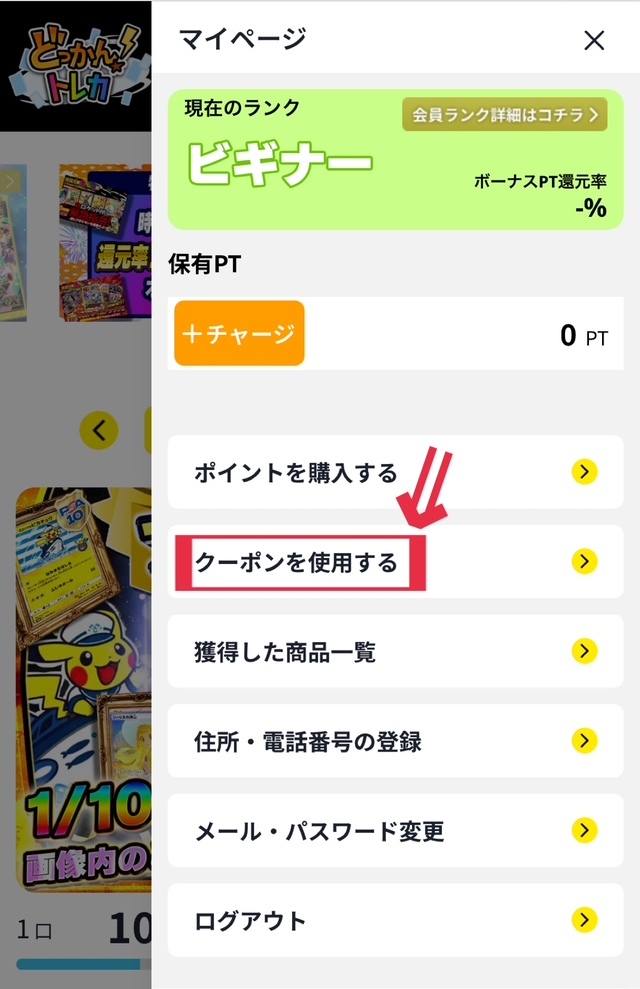Open ポイントを購入する

(x=395, y=472)
